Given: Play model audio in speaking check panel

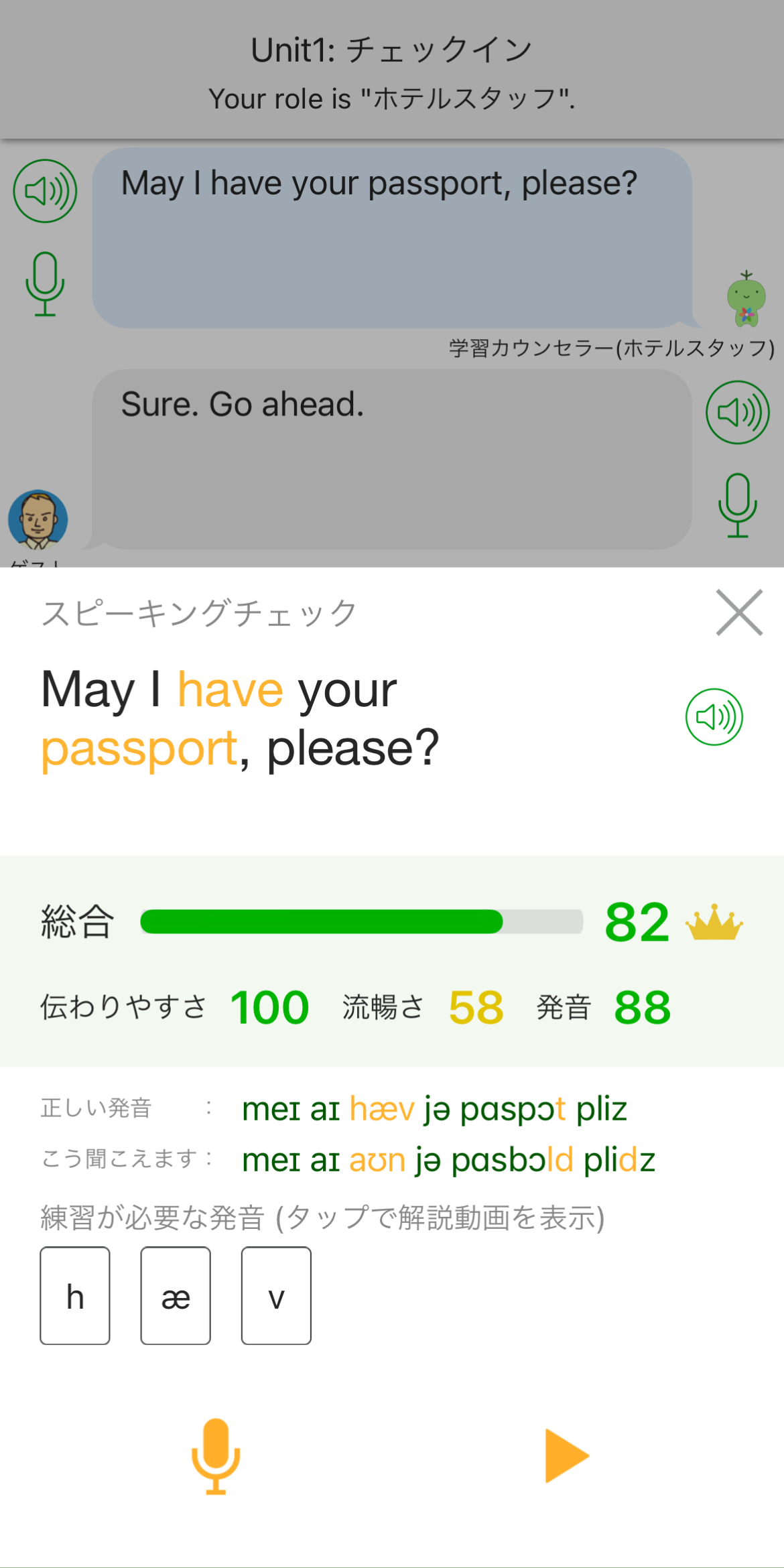Looking at the screenshot, I should click(714, 717).
